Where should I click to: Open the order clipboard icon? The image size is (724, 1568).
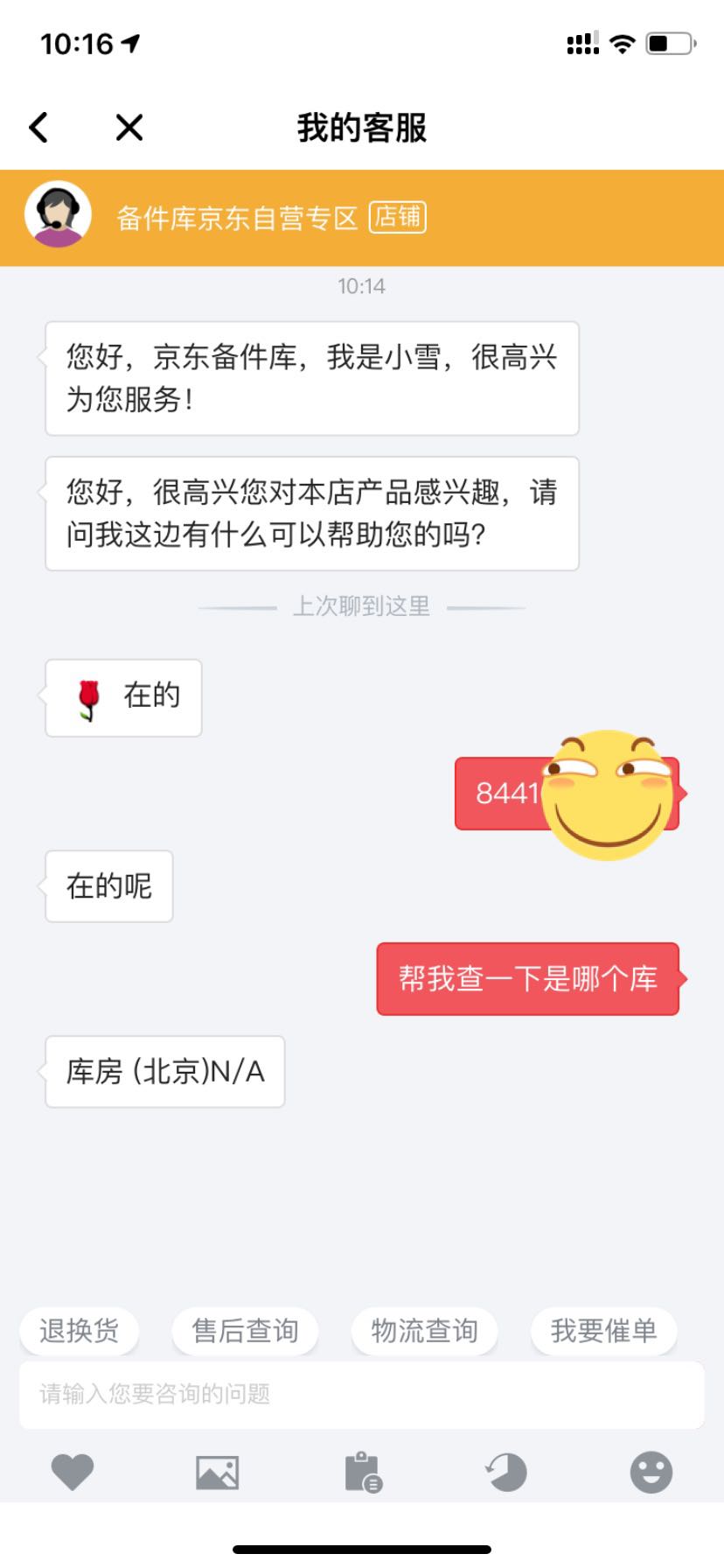point(363,1472)
